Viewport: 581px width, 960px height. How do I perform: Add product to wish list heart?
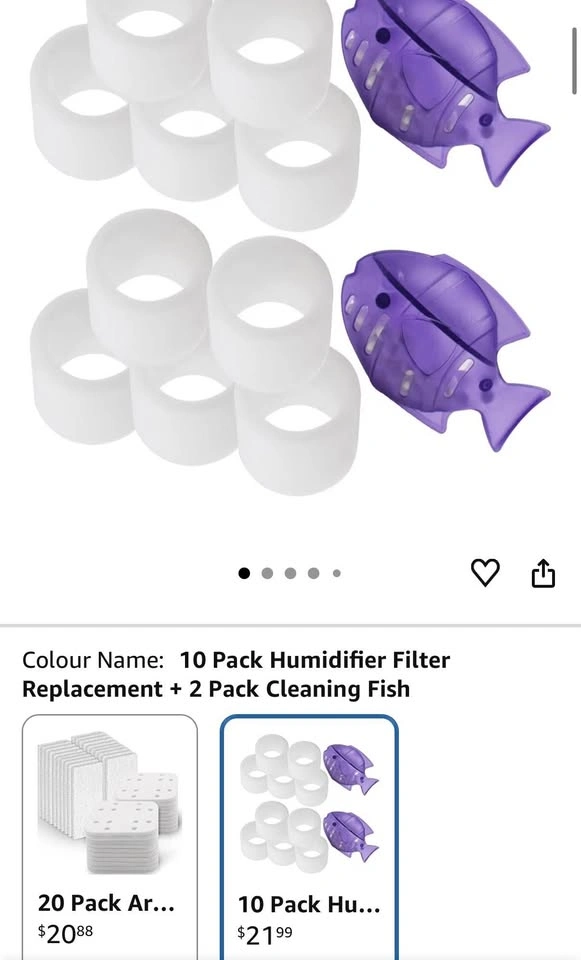click(485, 573)
